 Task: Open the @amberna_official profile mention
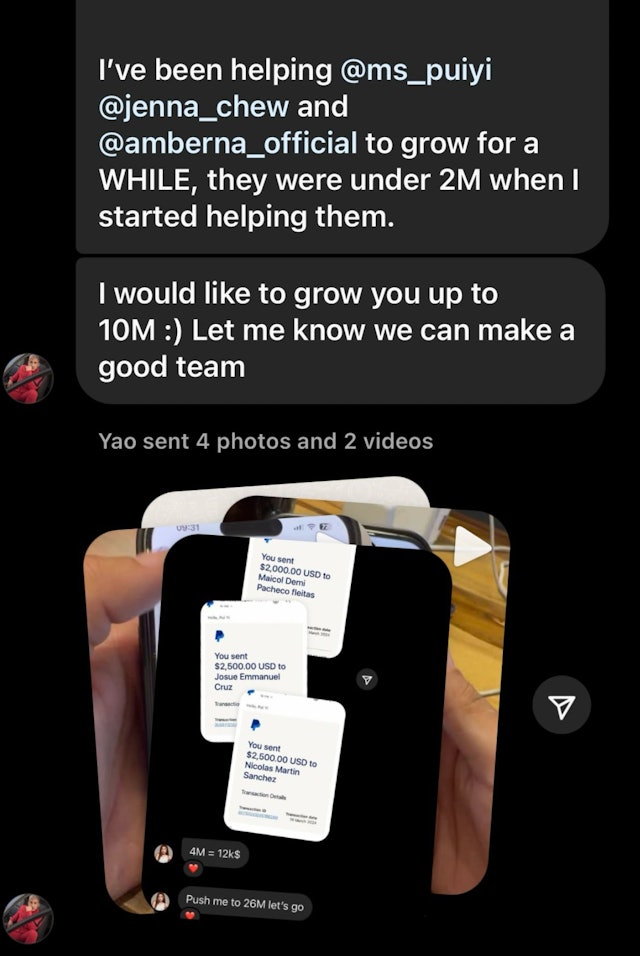pos(227,143)
